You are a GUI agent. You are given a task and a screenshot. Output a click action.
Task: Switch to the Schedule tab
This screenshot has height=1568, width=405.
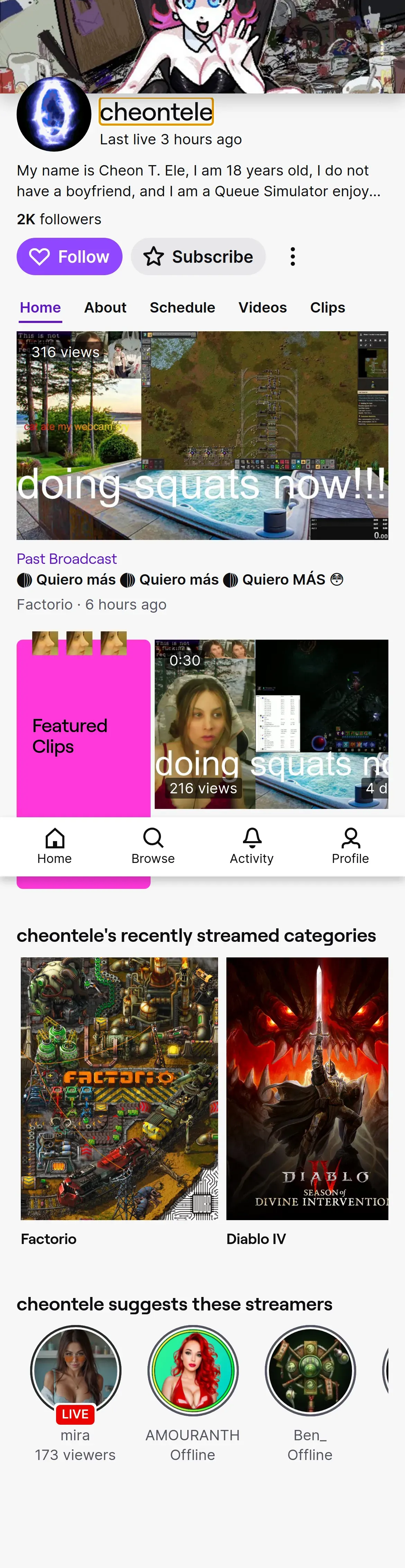tap(182, 307)
